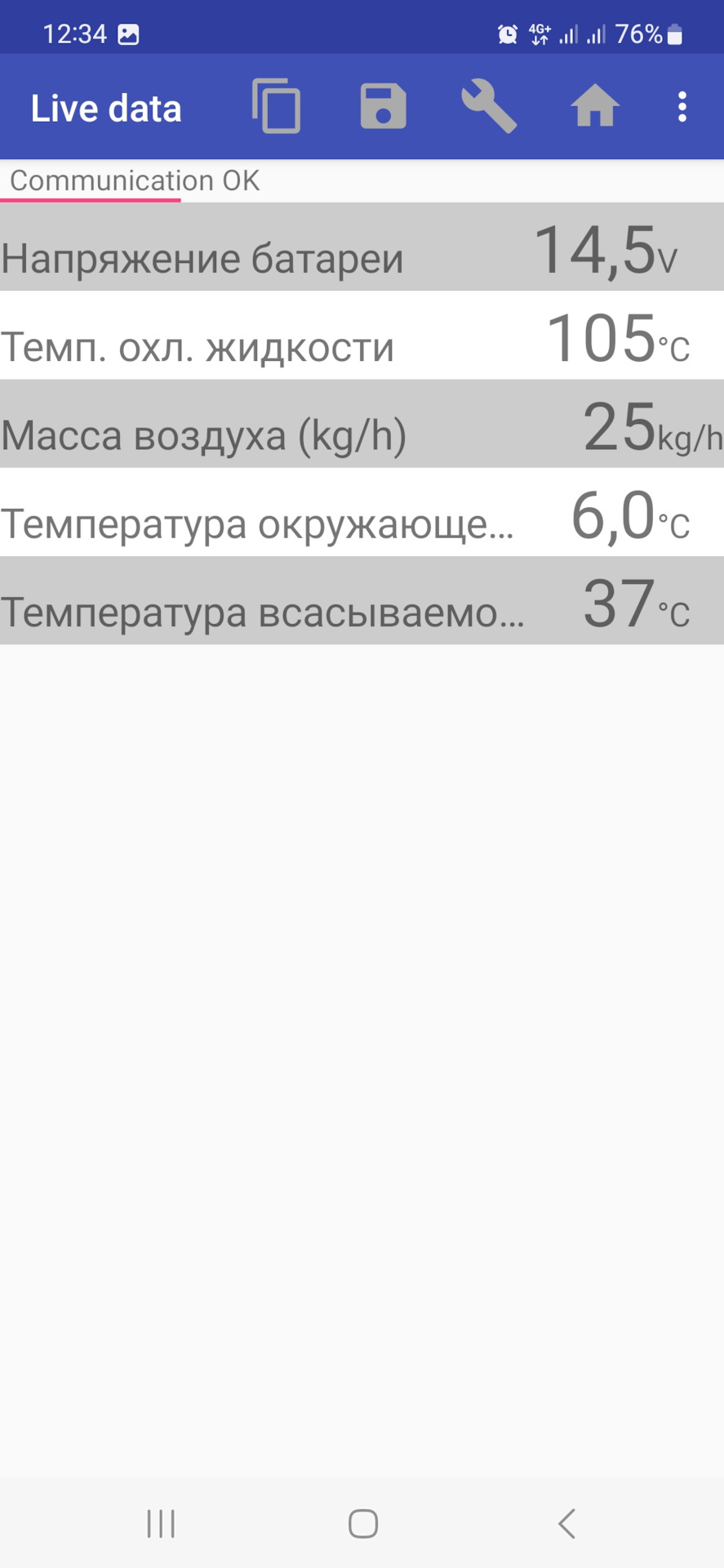Copy the live data values
724x1568 pixels.
click(x=277, y=107)
